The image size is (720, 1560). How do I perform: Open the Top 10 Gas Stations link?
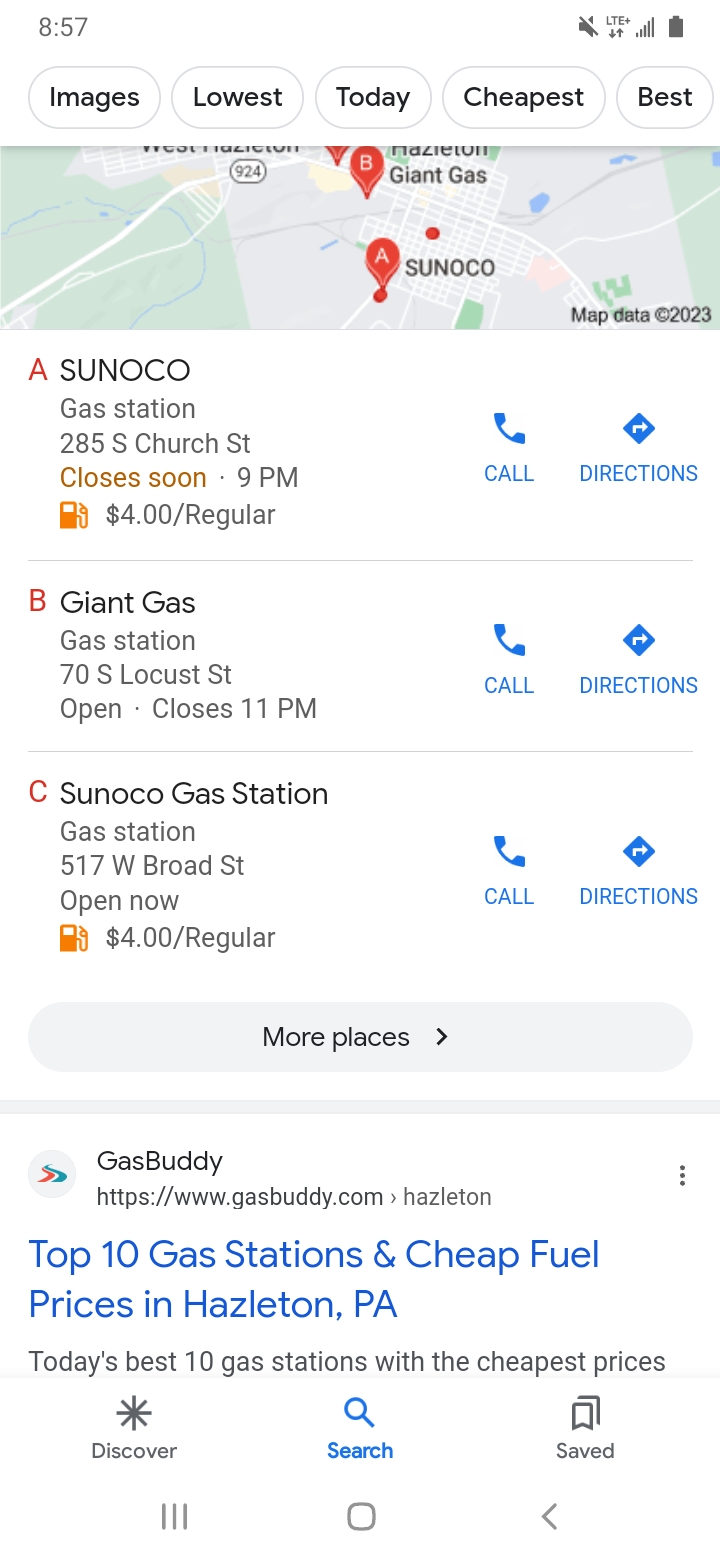pyautogui.click(x=314, y=1279)
